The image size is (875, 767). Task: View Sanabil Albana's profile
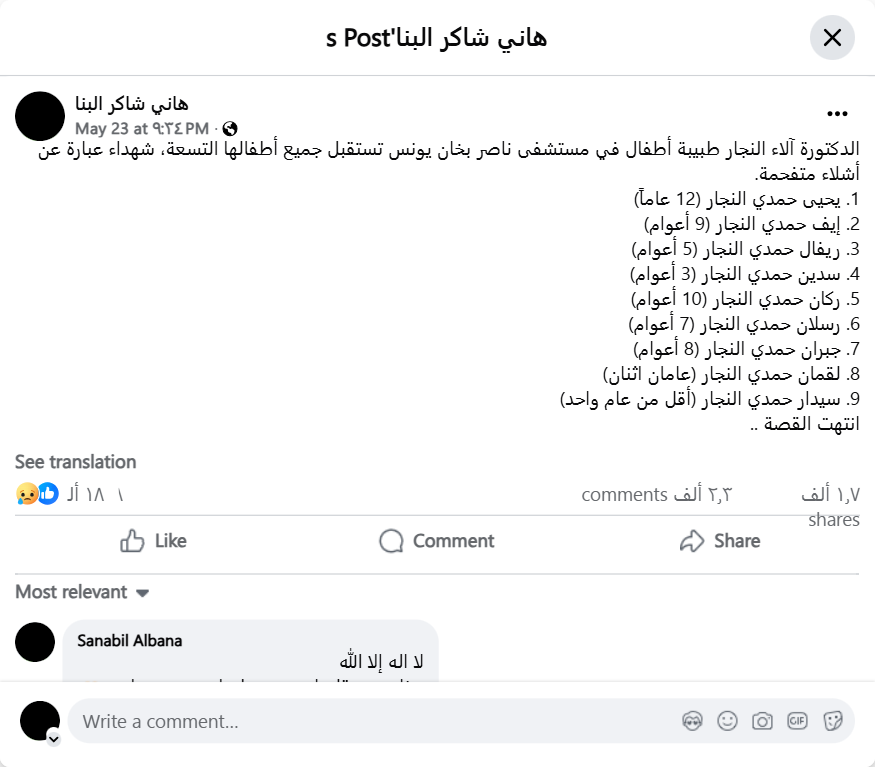coord(130,640)
